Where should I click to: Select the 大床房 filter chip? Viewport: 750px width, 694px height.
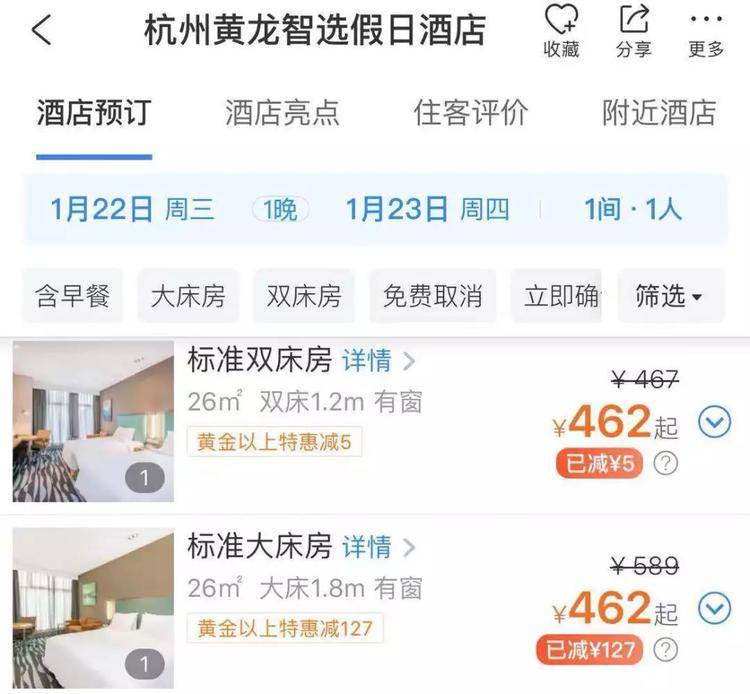(188, 296)
